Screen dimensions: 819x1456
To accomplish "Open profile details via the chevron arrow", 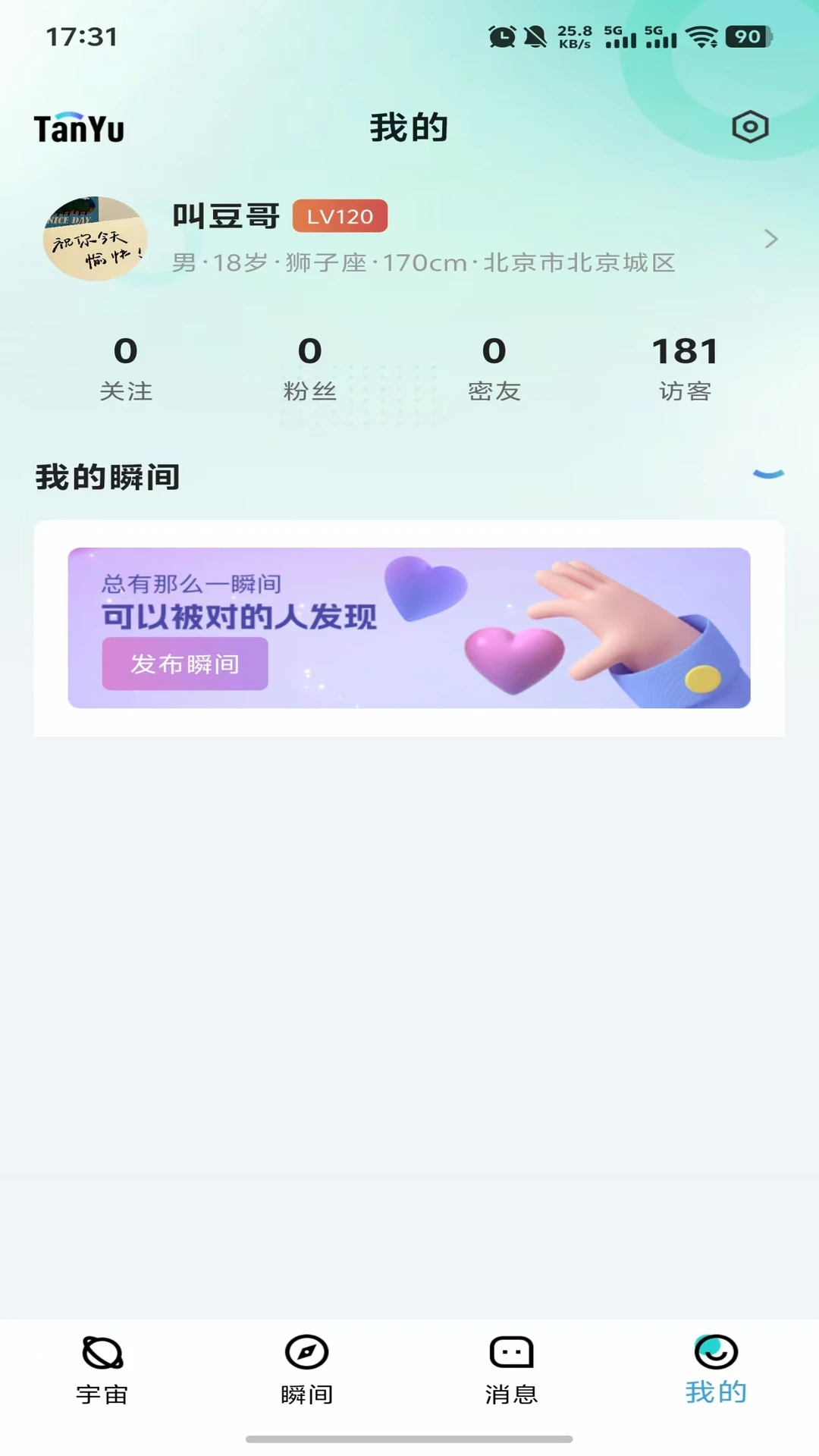I will [x=770, y=239].
